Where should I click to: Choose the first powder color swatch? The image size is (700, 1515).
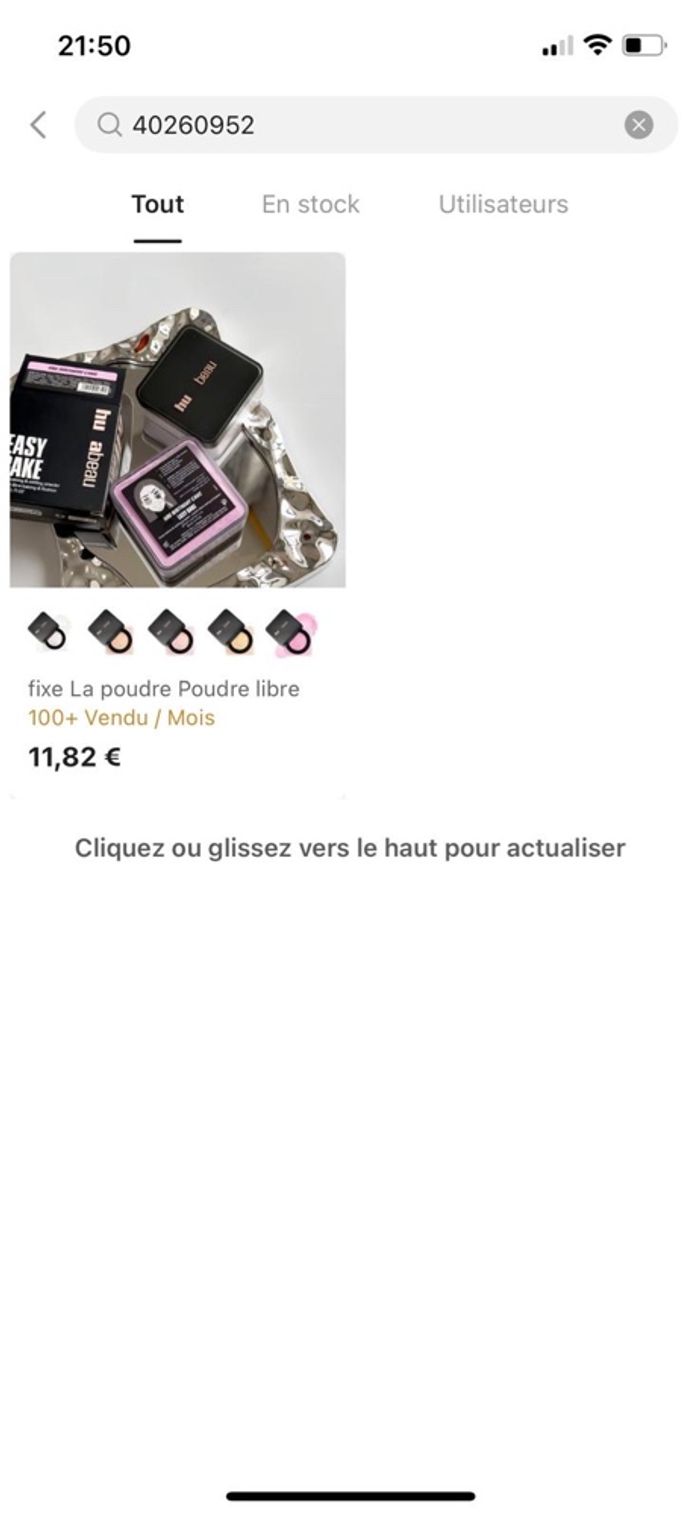point(48,632)
